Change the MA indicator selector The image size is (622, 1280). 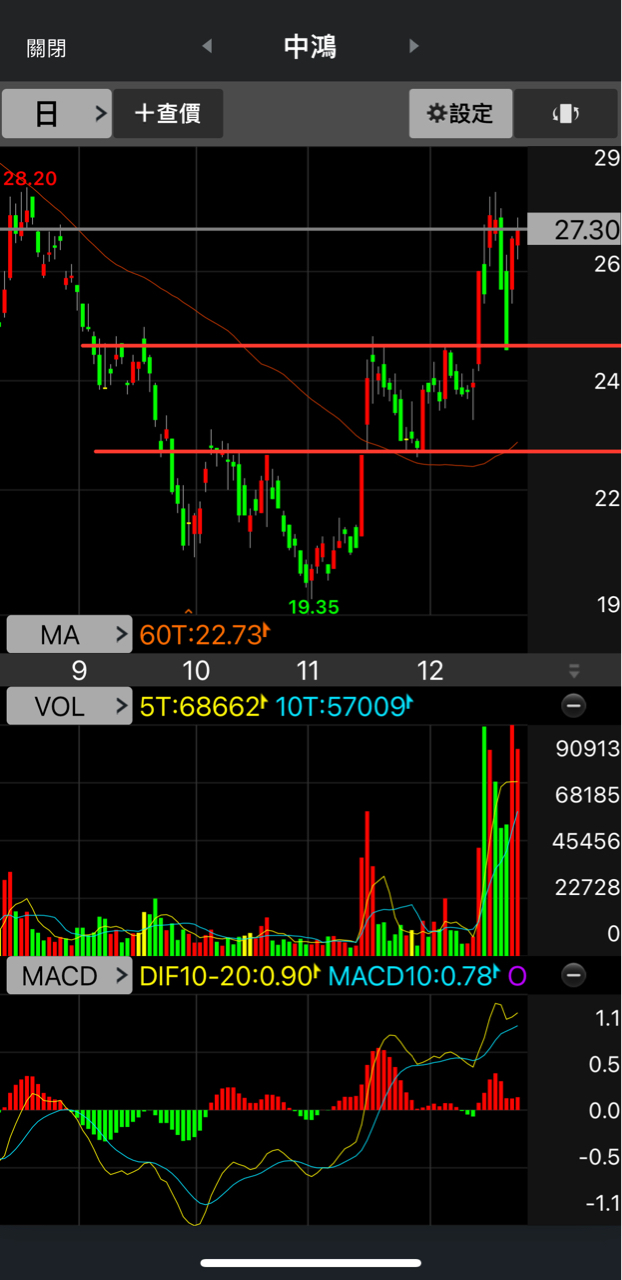point(69,634)
